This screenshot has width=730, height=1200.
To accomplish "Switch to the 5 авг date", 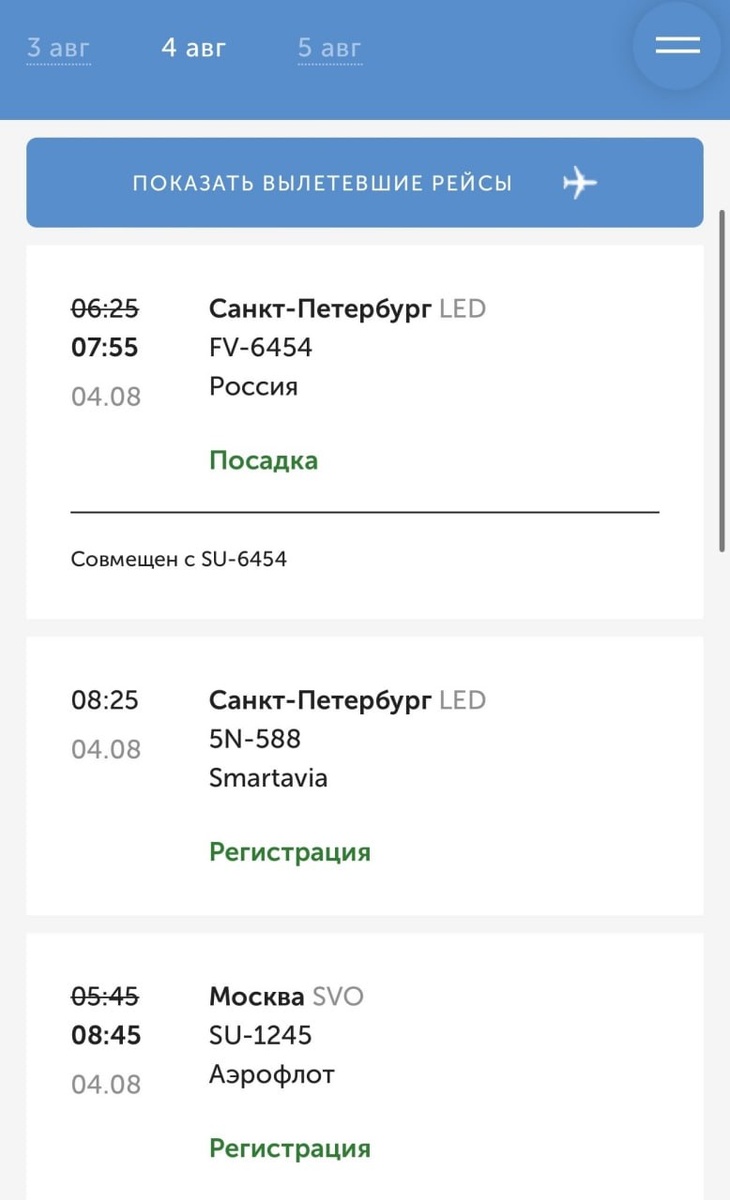I will [329, 47].
